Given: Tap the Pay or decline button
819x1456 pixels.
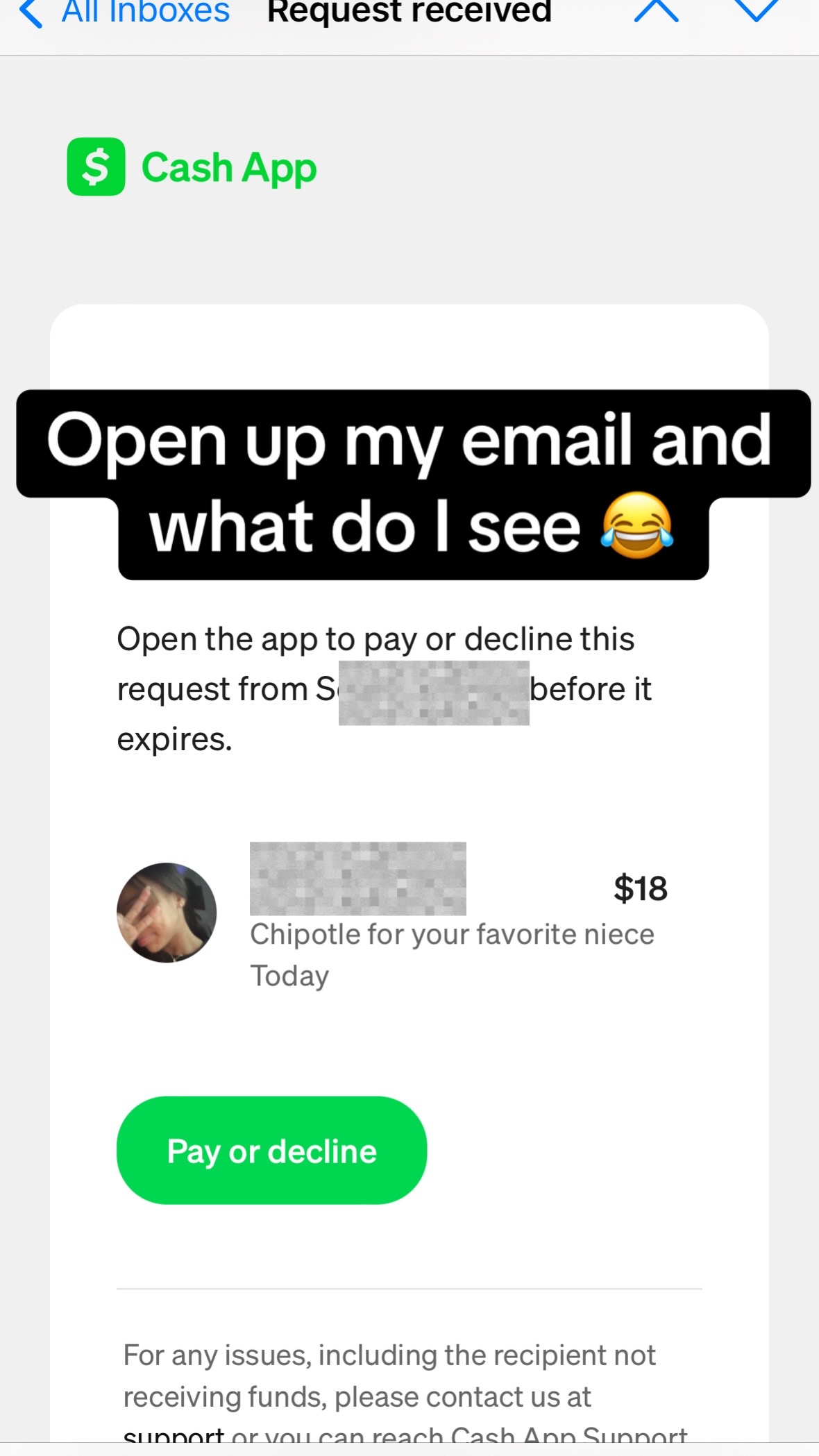Looking at the screenshot, I should click(x=271, y=1151).
